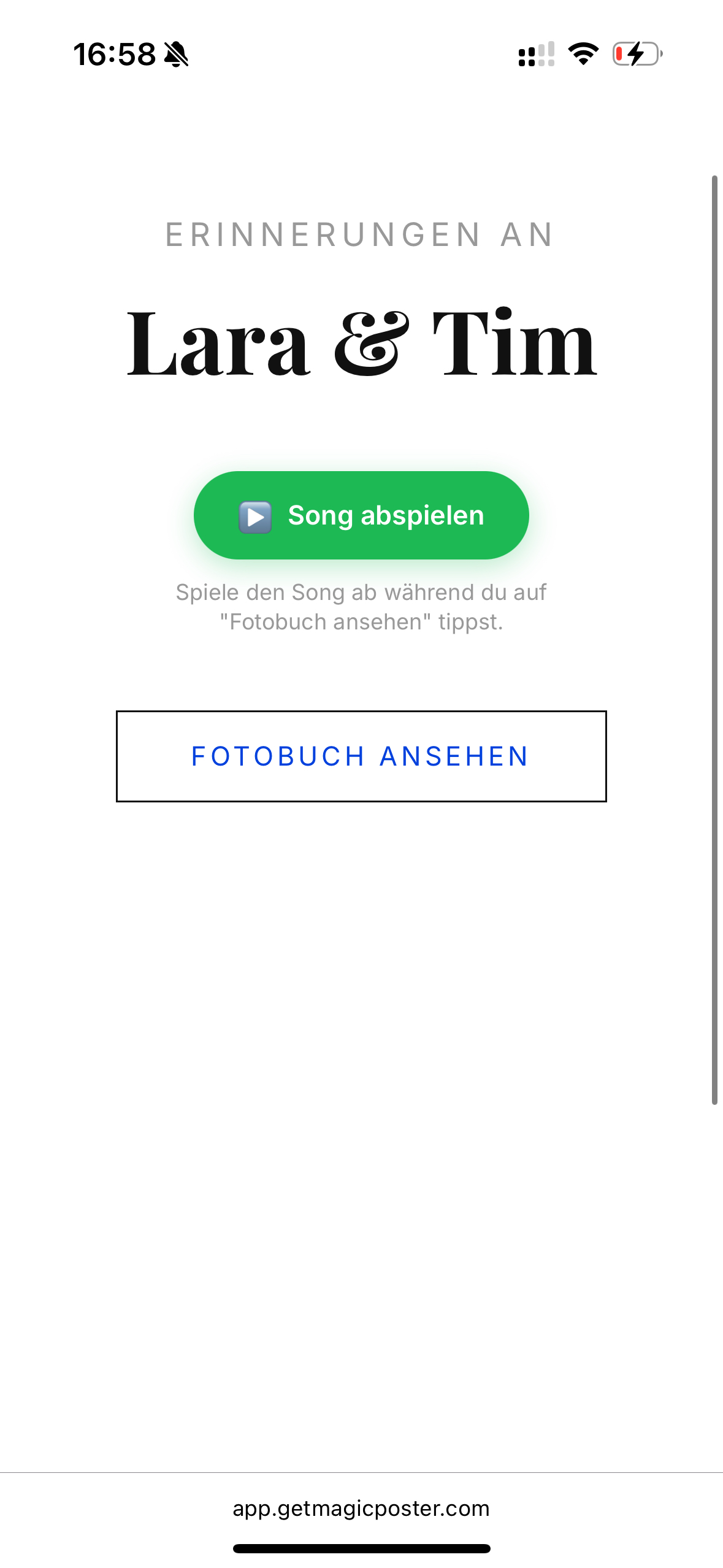723x1568 pixels.
Task: Tap the app.getmagicposter.com address bar
Action: 361,1508
